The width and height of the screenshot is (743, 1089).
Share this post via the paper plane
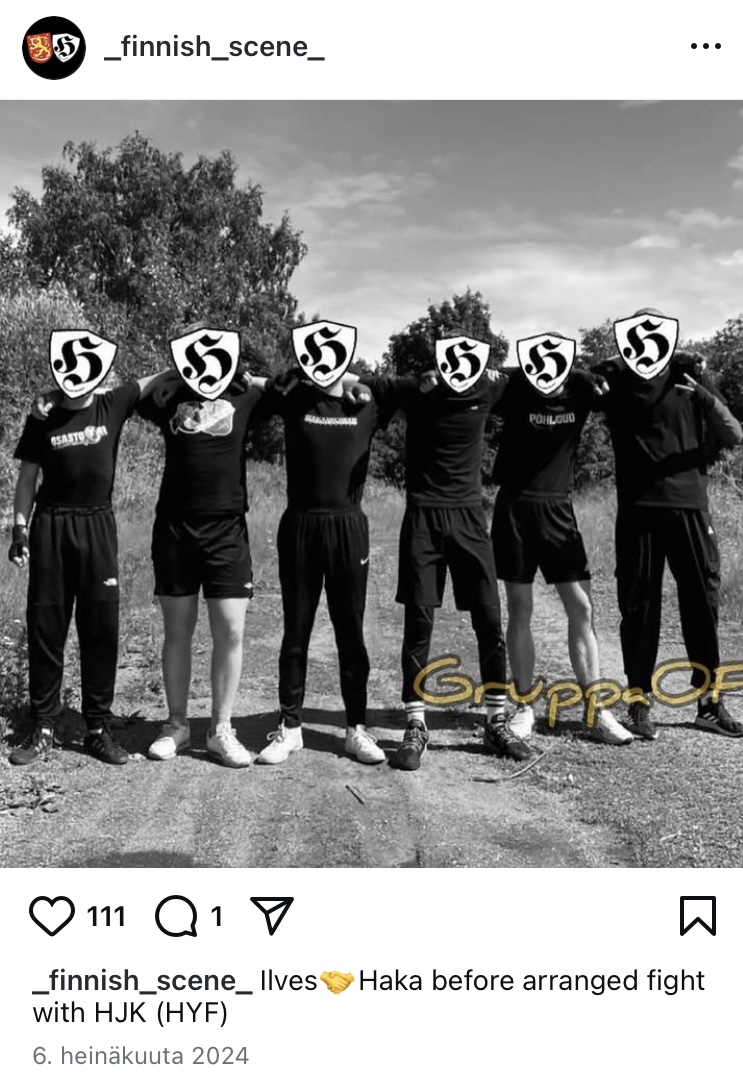[x=271, y=915]
